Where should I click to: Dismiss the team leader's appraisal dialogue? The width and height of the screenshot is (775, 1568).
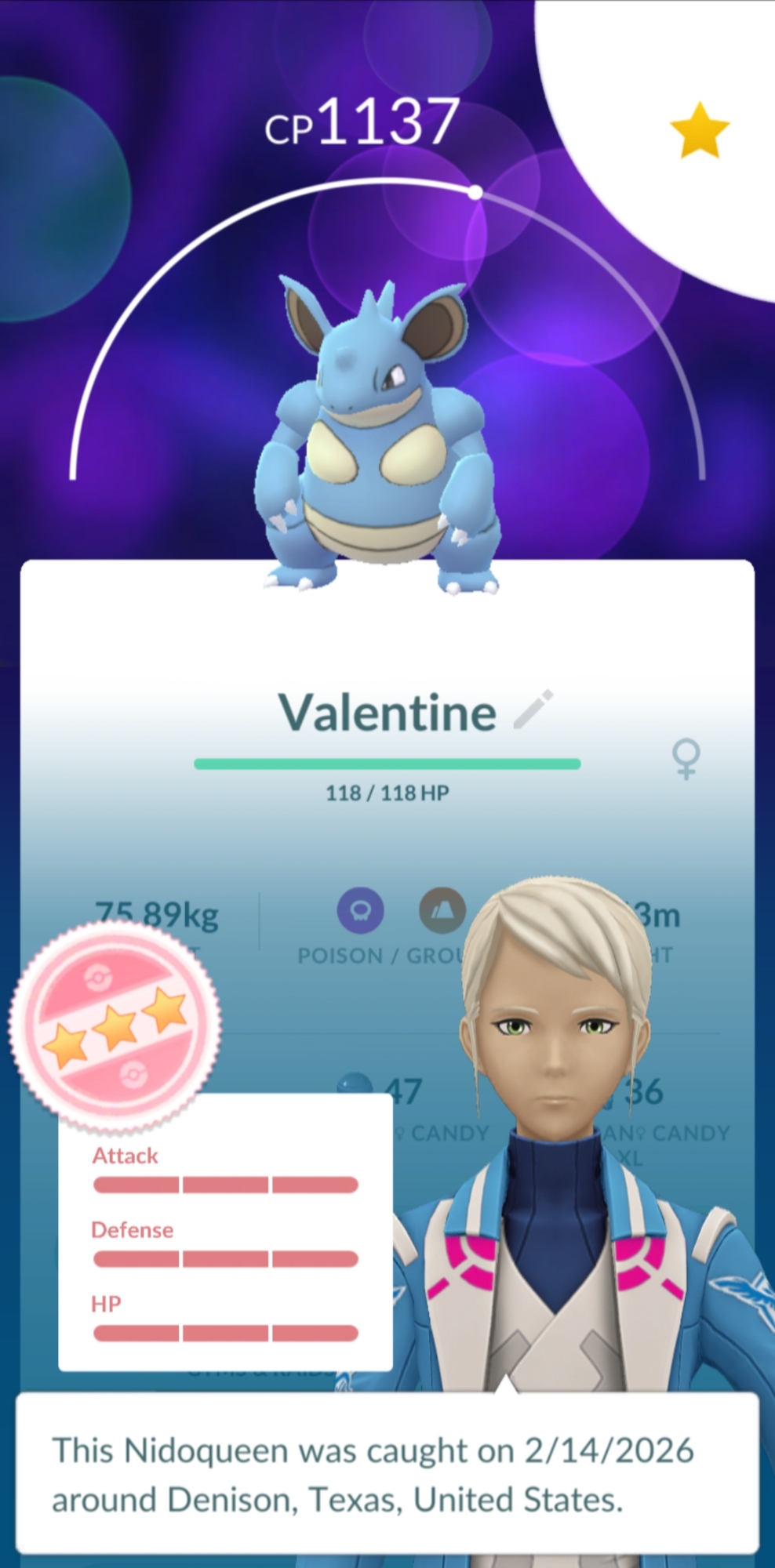click(x=387, y=1475)
